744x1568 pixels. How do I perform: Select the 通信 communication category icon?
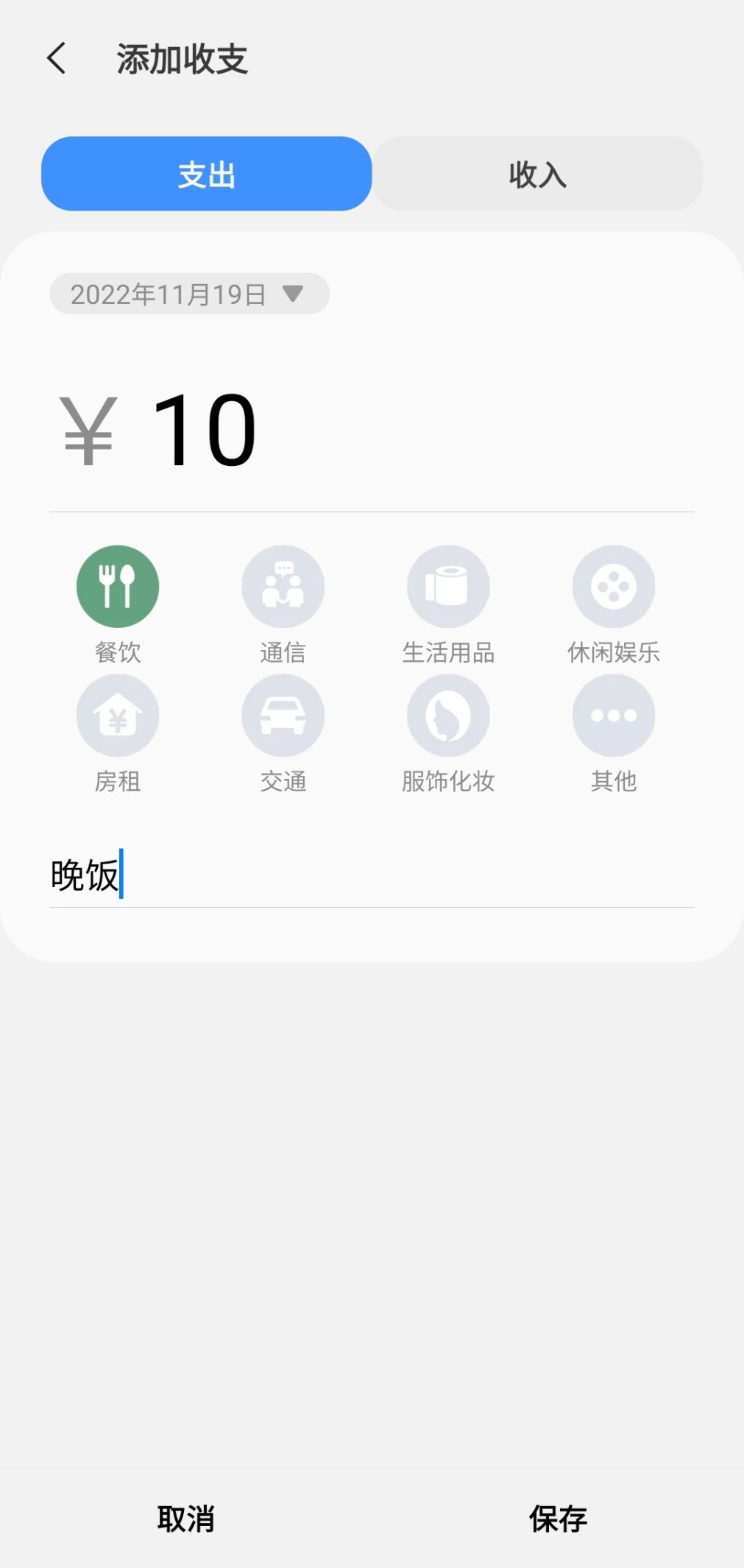pos(283,586)
